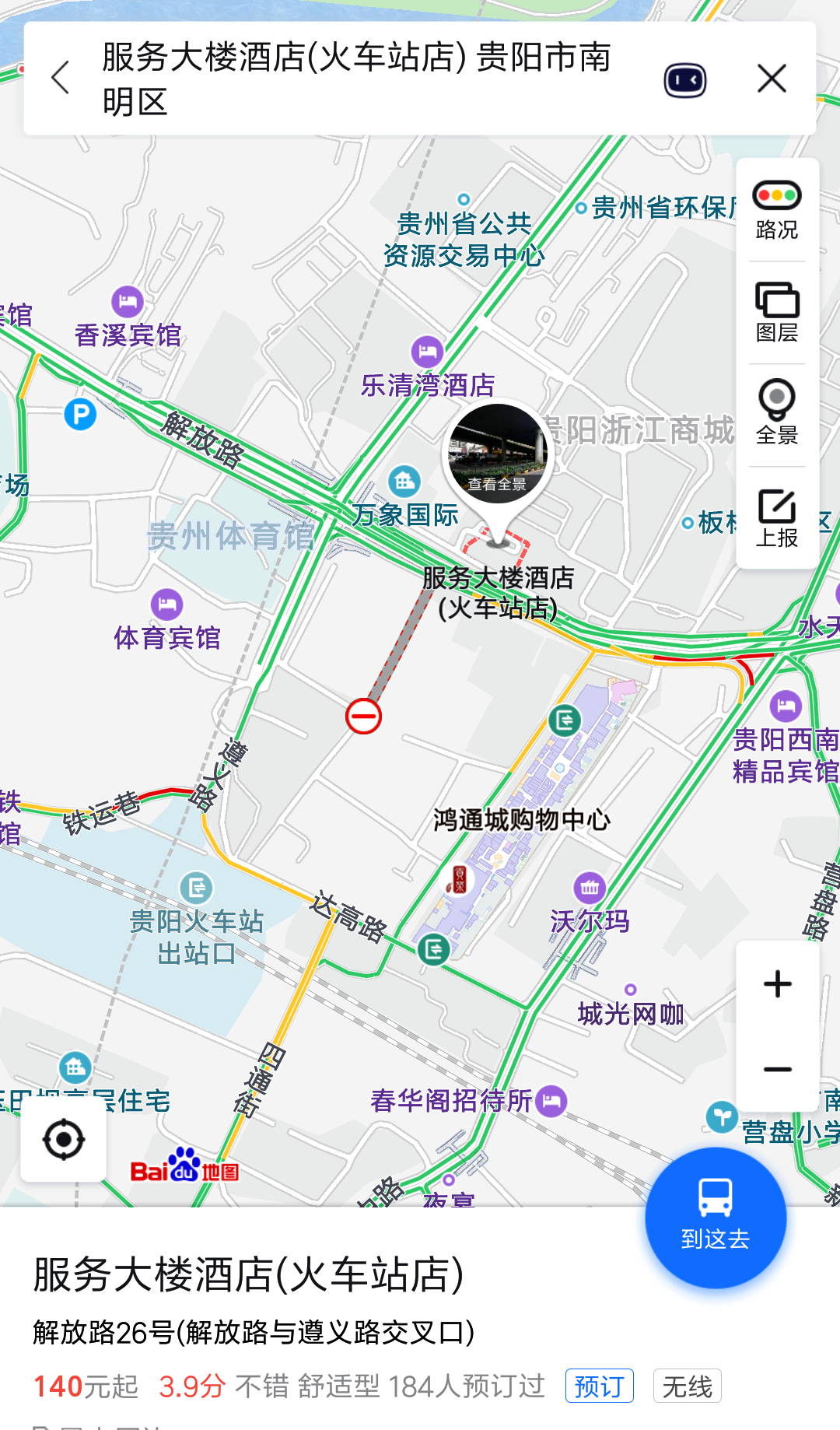840x1430 pixels.
Task: Tap the search box text
Action: [x=357, y=79]
